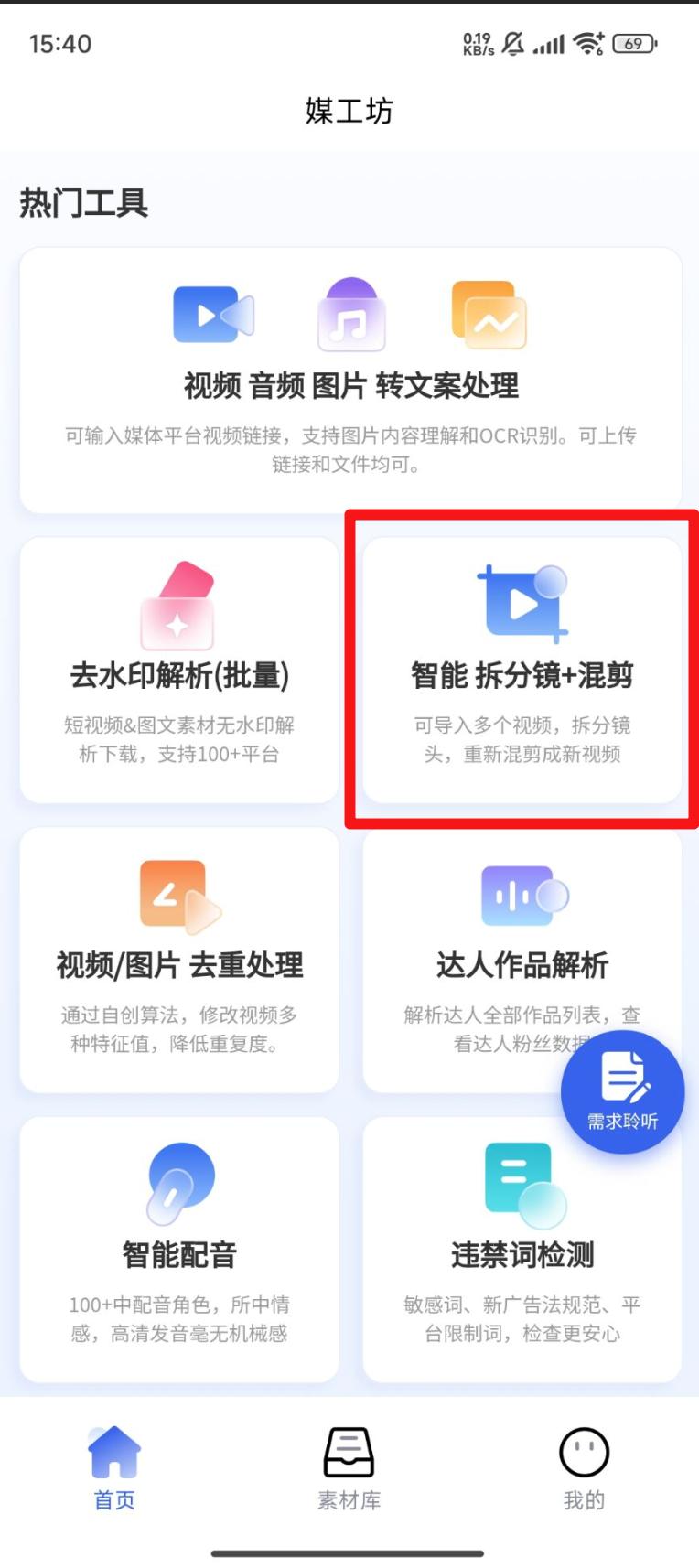This screenshot has height=1568, width=699.
Task: Open 违禁词检测 tool card
Action: tap(522, 1250)
